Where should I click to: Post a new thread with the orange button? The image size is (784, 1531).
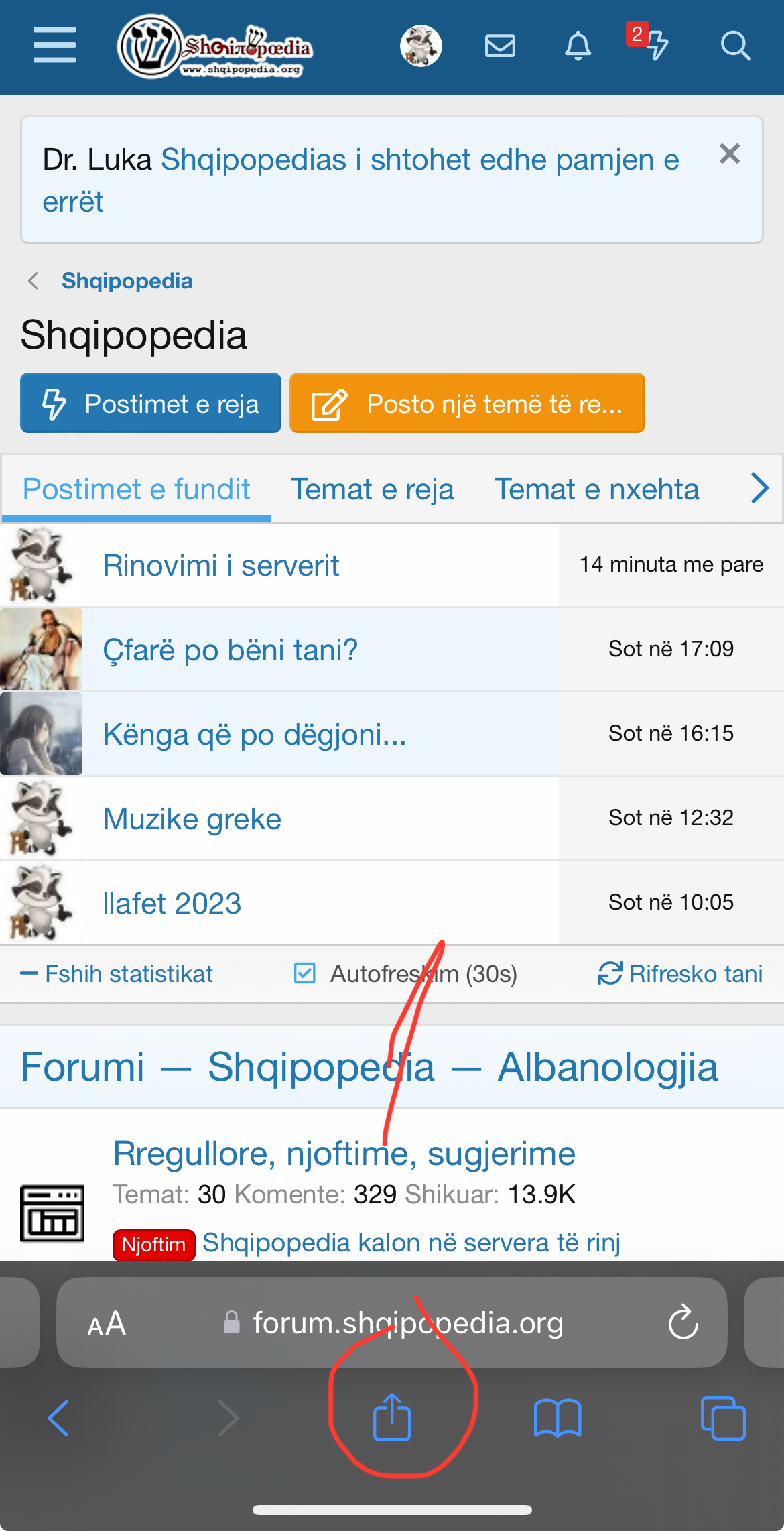pos(467,404)
